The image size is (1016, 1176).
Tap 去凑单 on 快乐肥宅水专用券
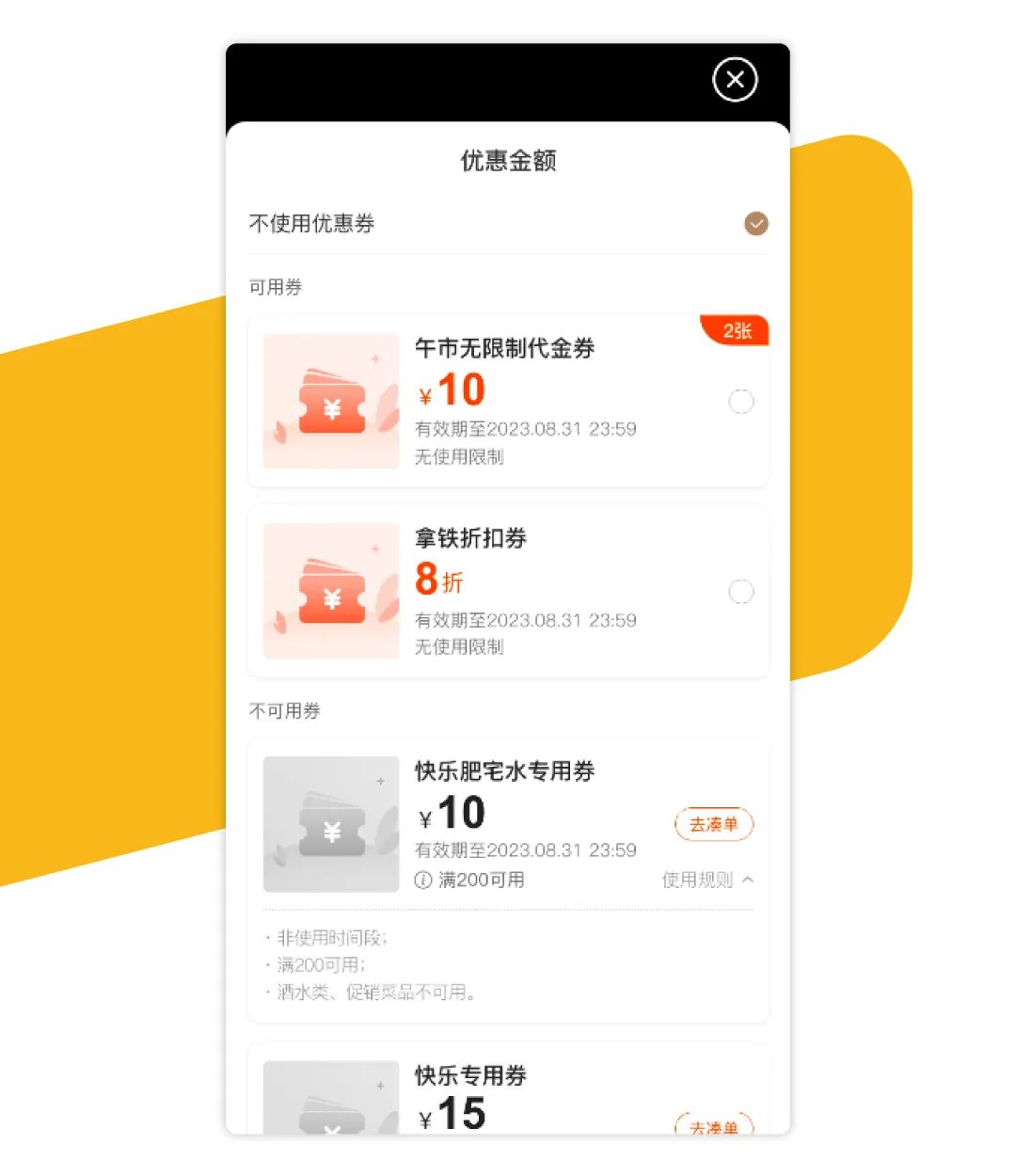tap(714, 824)
